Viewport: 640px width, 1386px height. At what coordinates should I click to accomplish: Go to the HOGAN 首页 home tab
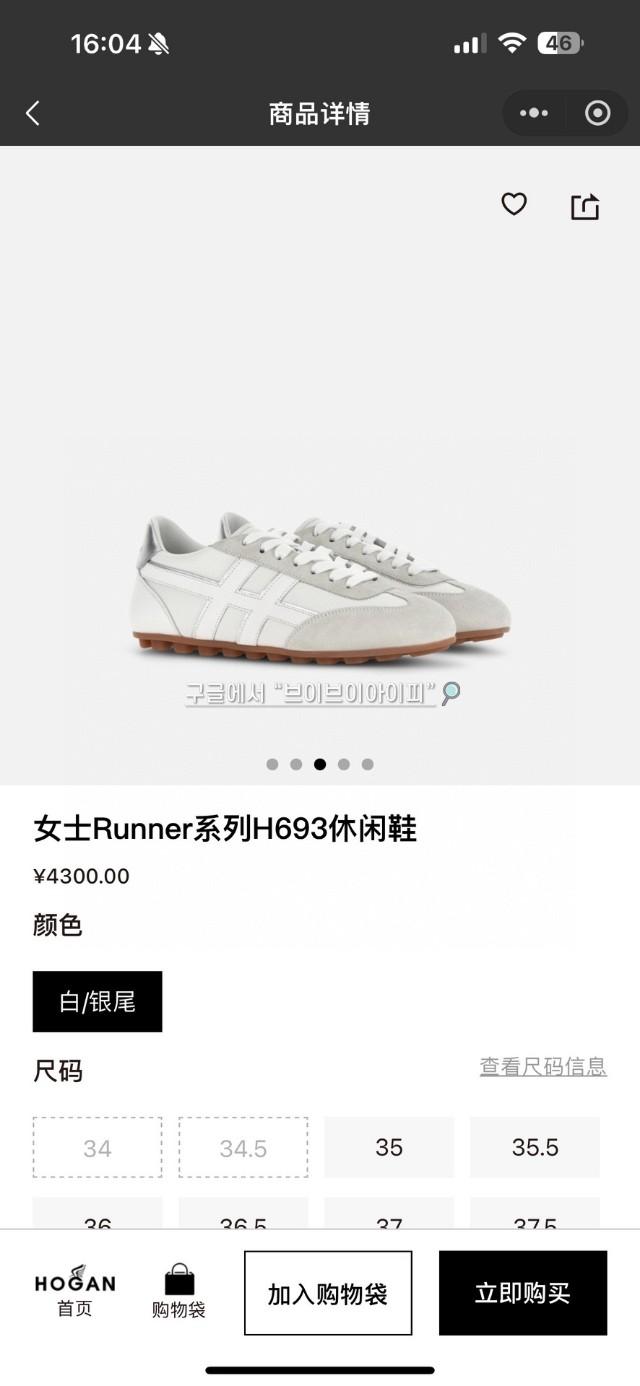coord(75,1292)
